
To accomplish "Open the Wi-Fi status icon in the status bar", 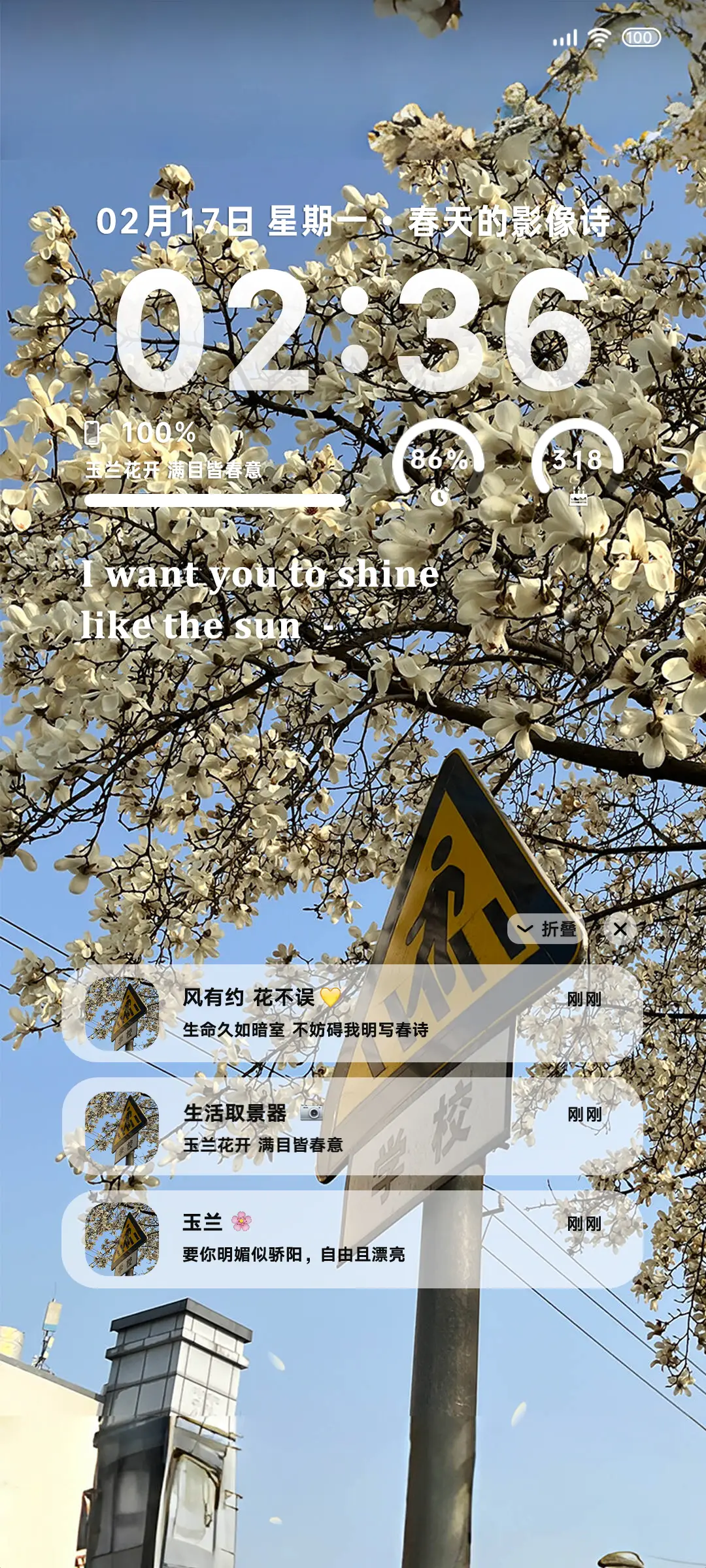I will (599, 37).
